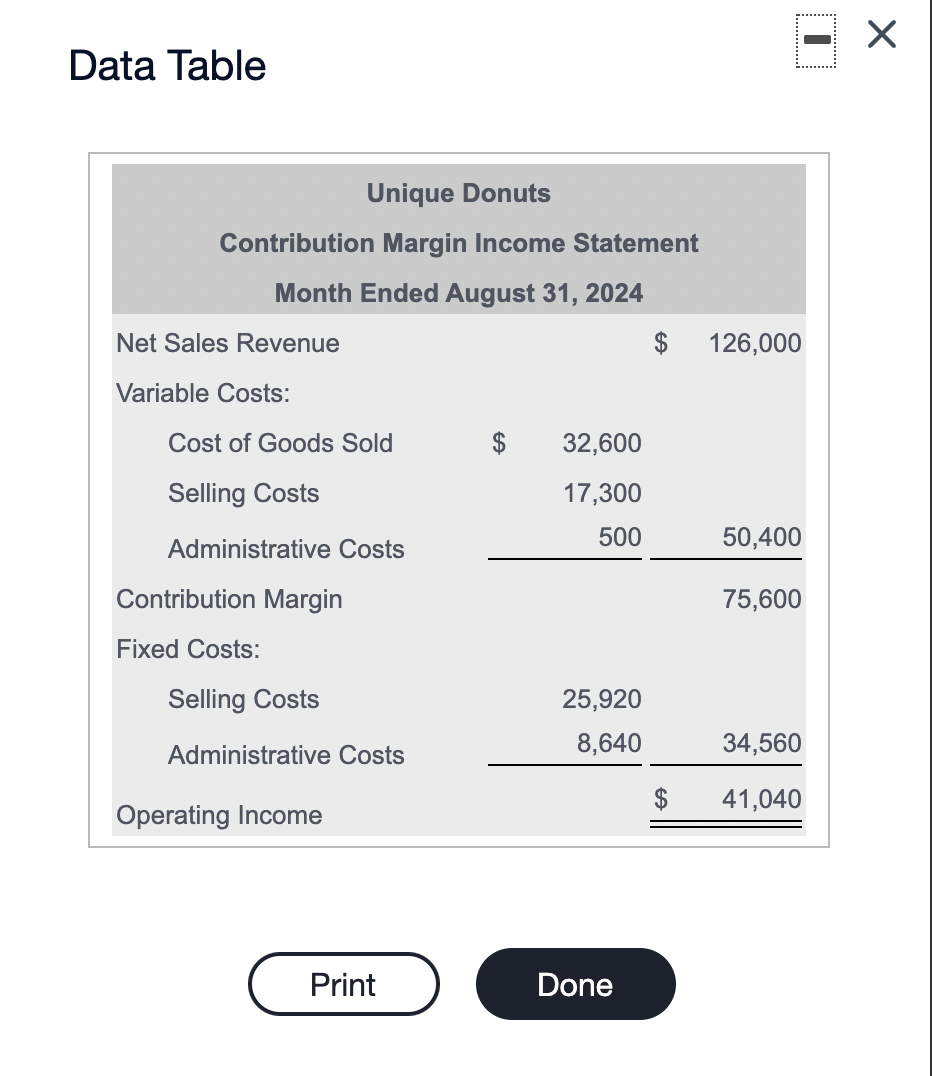This screenshot has height=1076, width=932.
Task: Select the Fixed Costs heading
Action: 187,649
